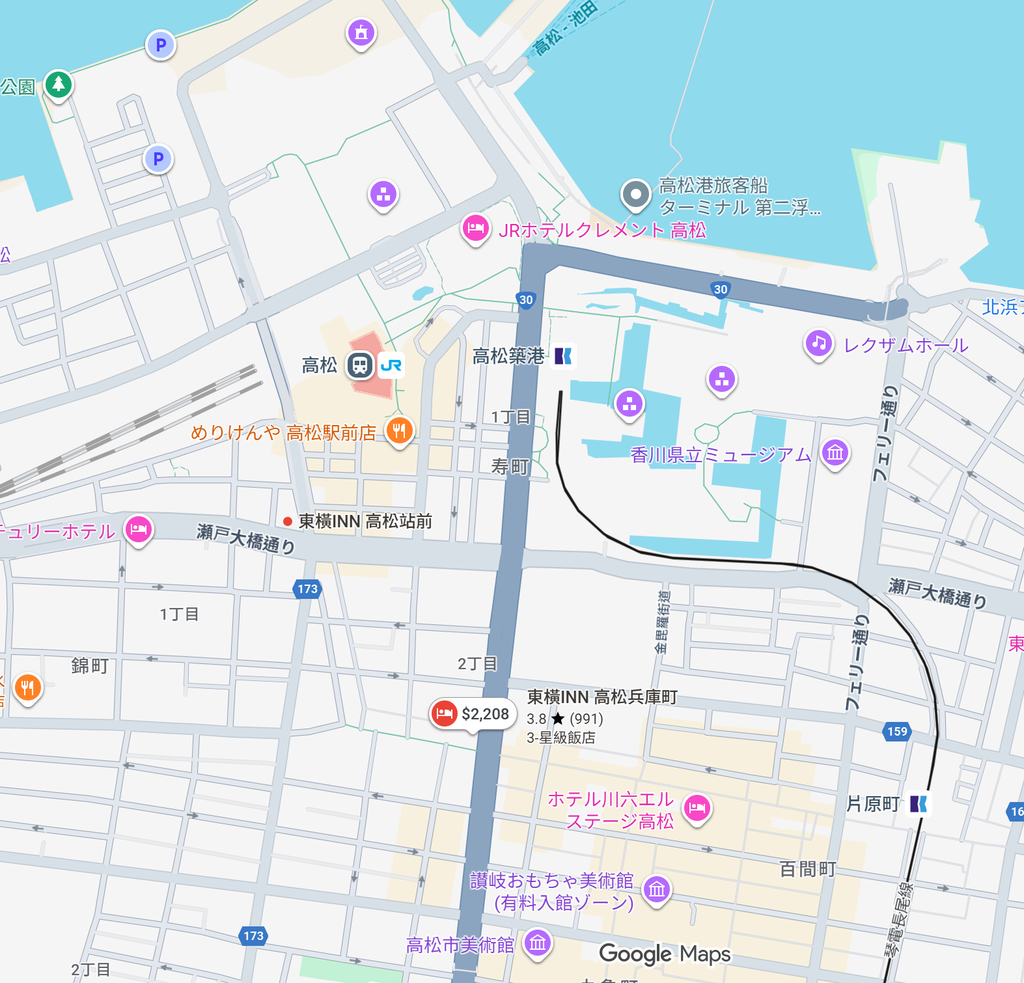Screen dimensions: 1024x983
Task: Tap the 高松築港 station icon
Action: [564, 355]
